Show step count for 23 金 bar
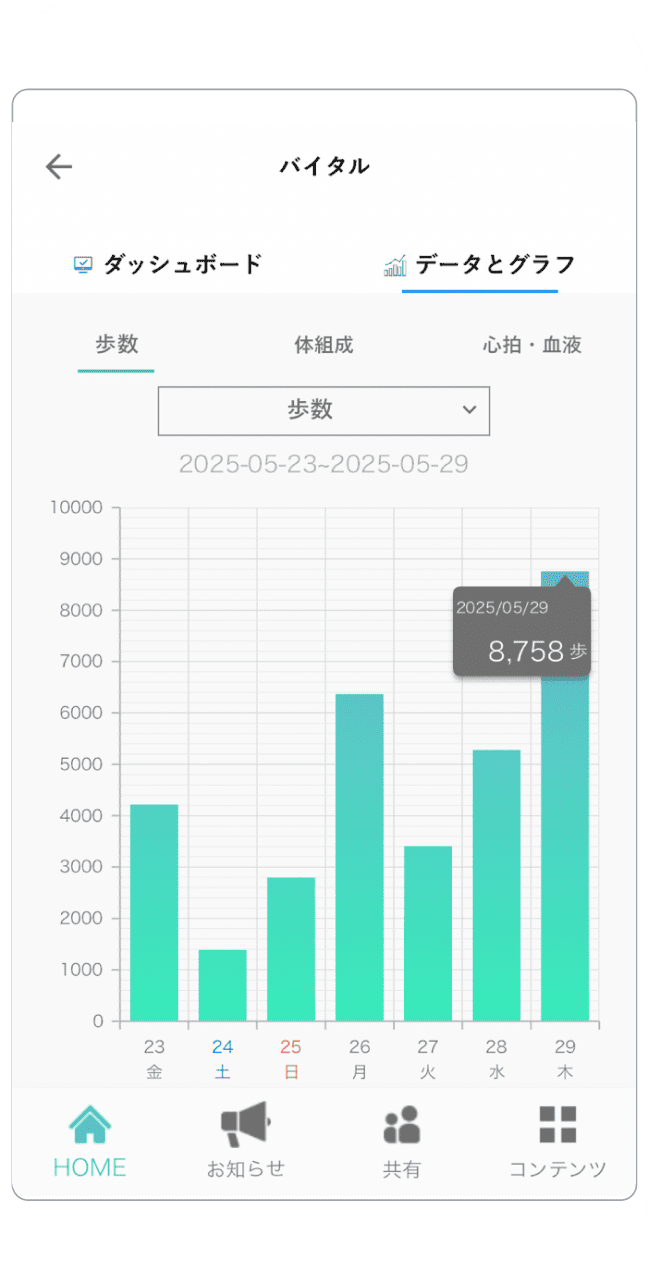Screen dimensions: 649x1281 (x=154, y=912)
